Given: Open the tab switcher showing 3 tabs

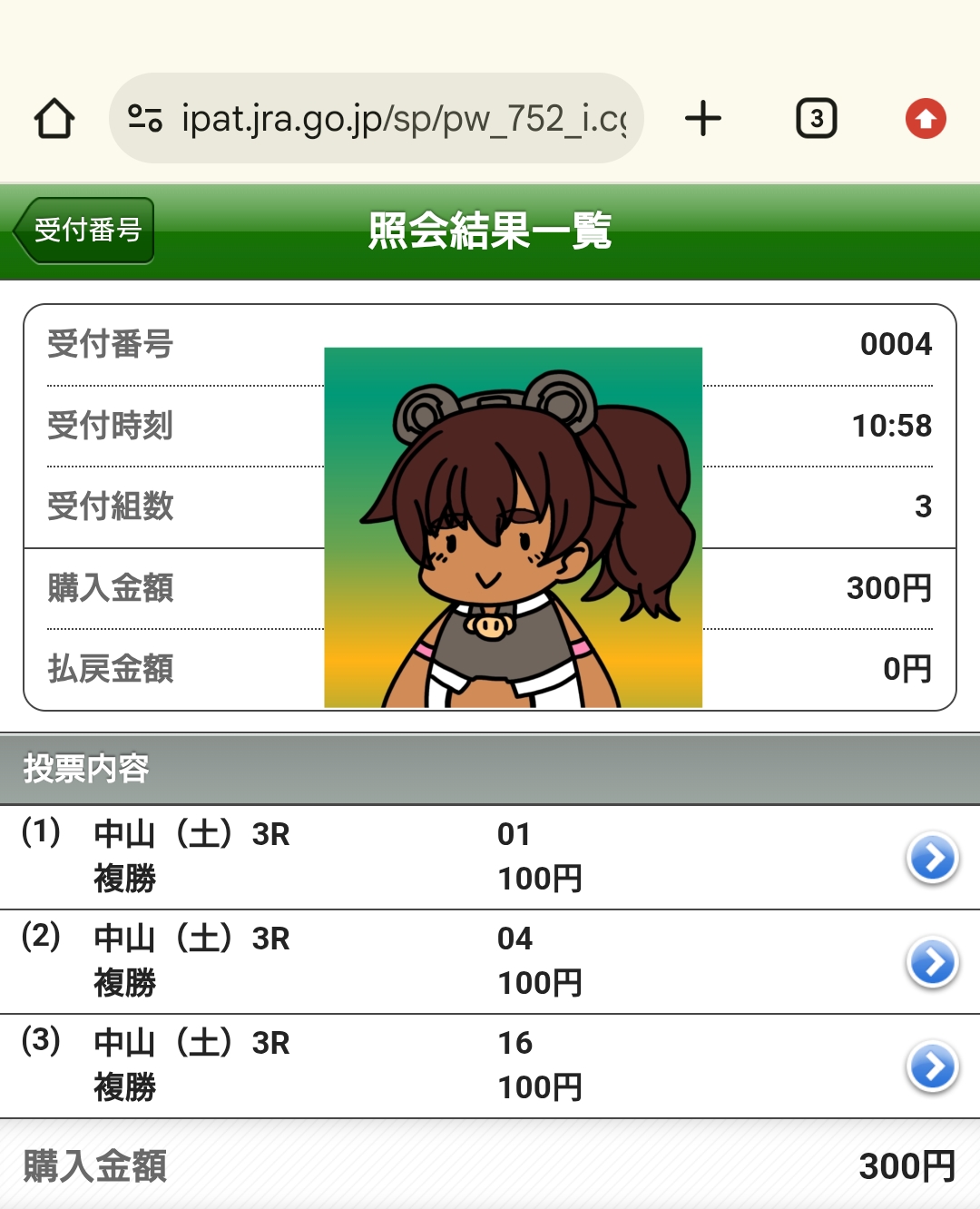Looking at the screenshot, I should [816, 119].
